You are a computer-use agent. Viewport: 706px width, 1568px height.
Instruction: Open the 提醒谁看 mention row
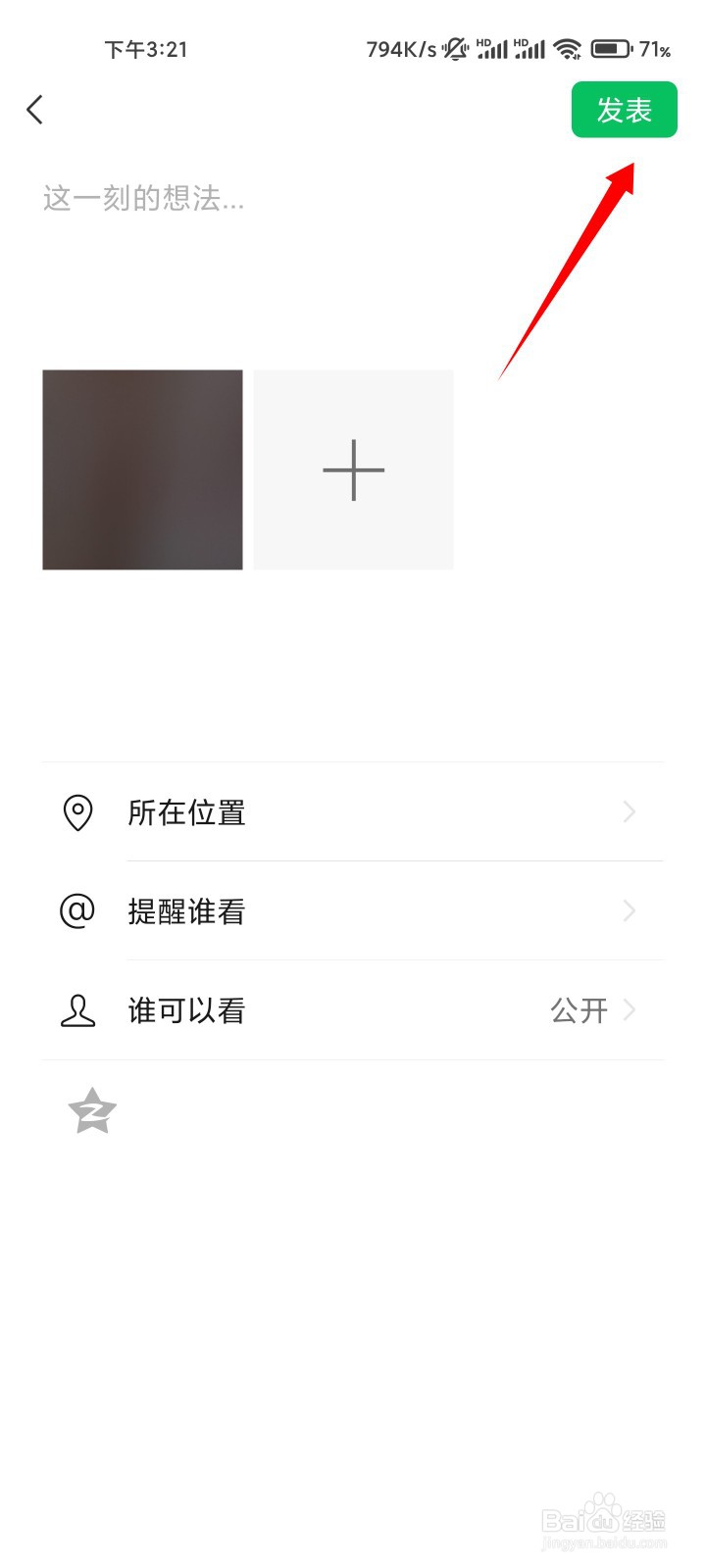[353, 911]
